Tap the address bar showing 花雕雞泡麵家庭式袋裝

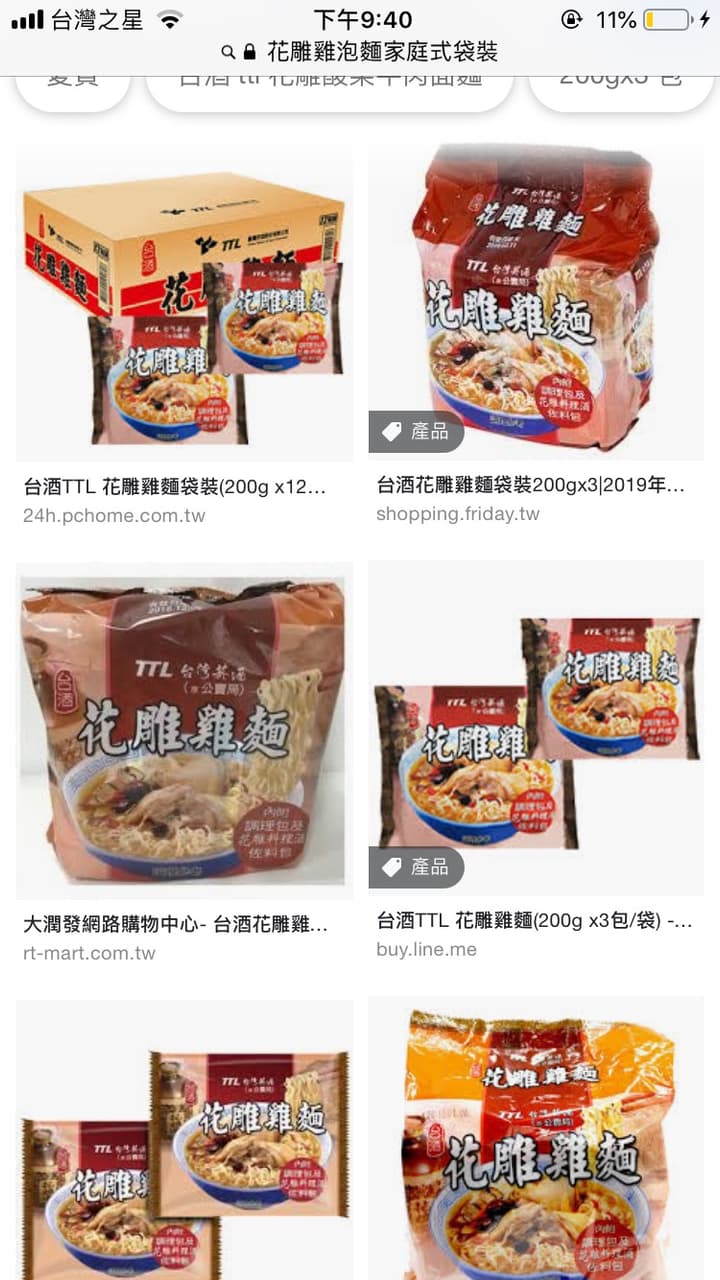click(x=360, y=52)
